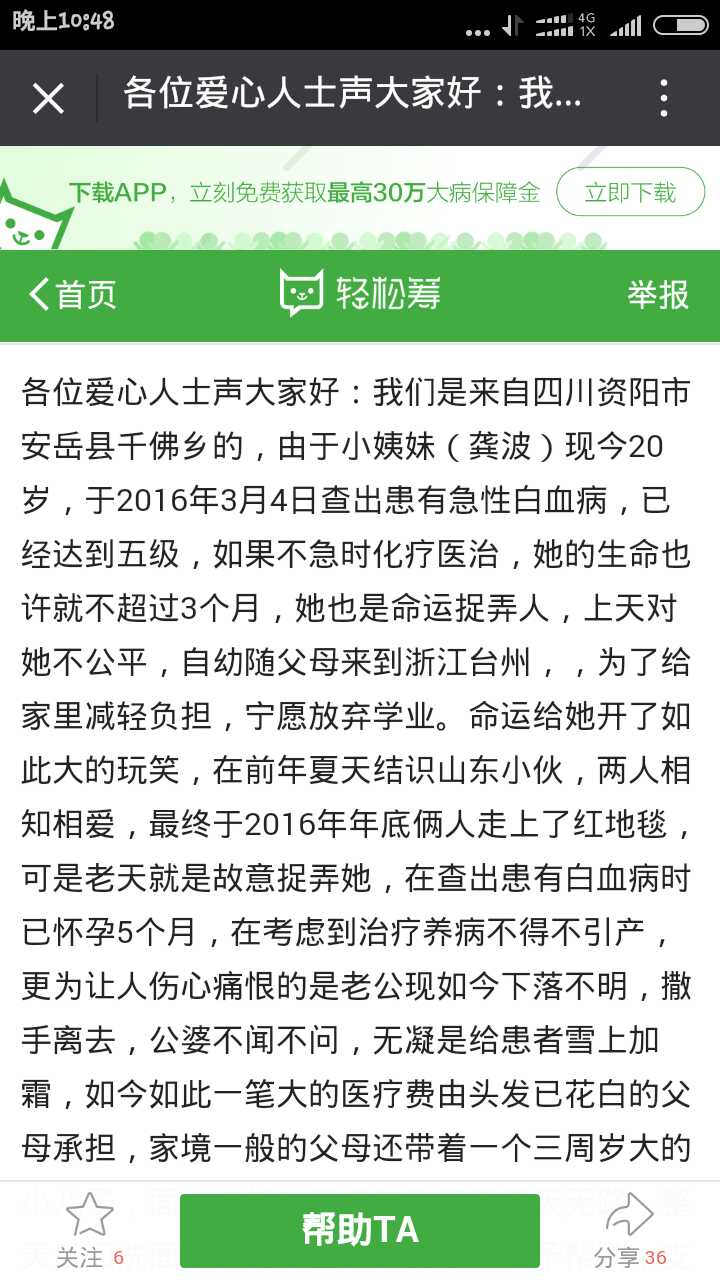Viewport: 720px width, 1280px height.
Task: Share this campaign via 分享
Action: (630, 1230)
